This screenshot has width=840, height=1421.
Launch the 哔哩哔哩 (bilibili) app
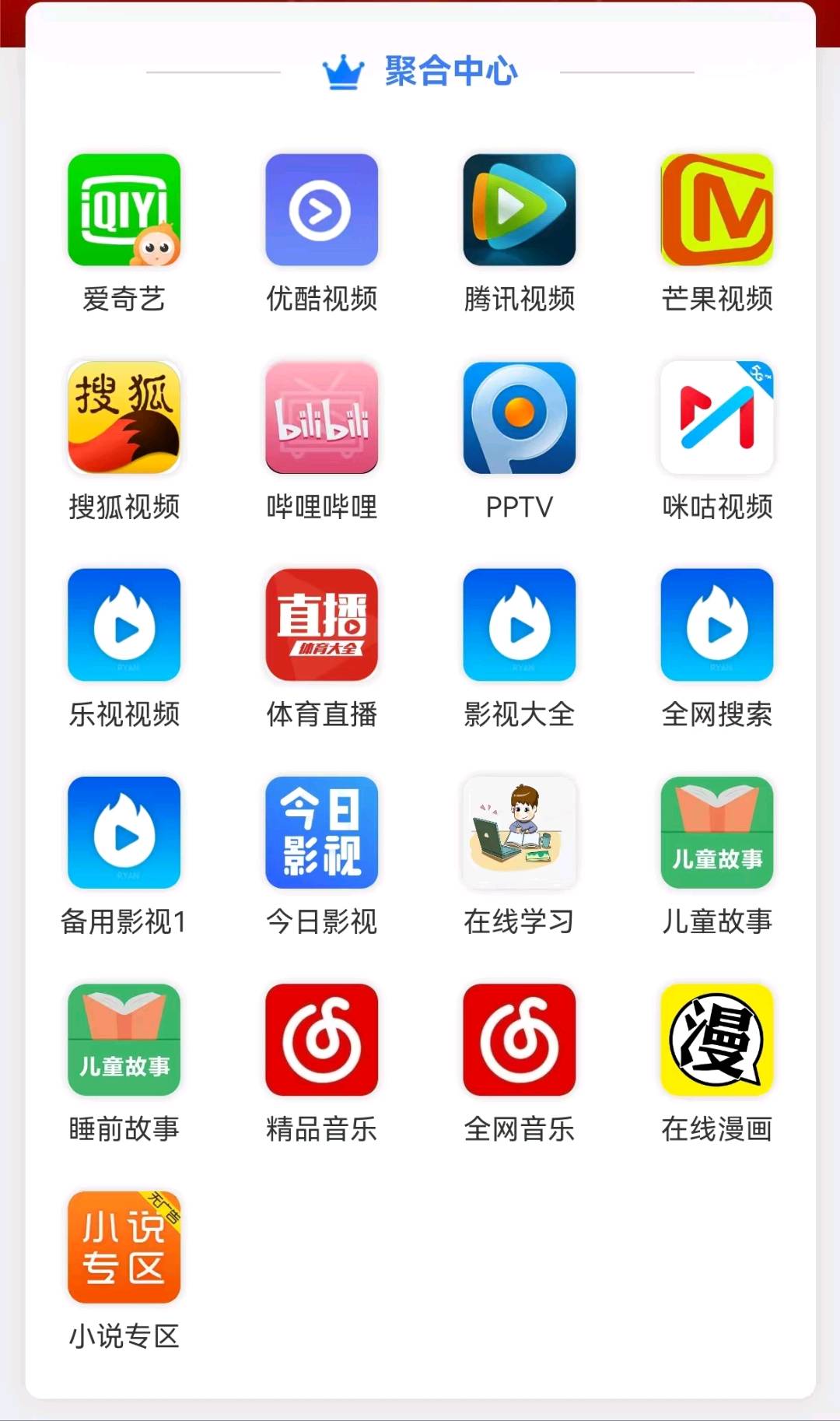322,418
